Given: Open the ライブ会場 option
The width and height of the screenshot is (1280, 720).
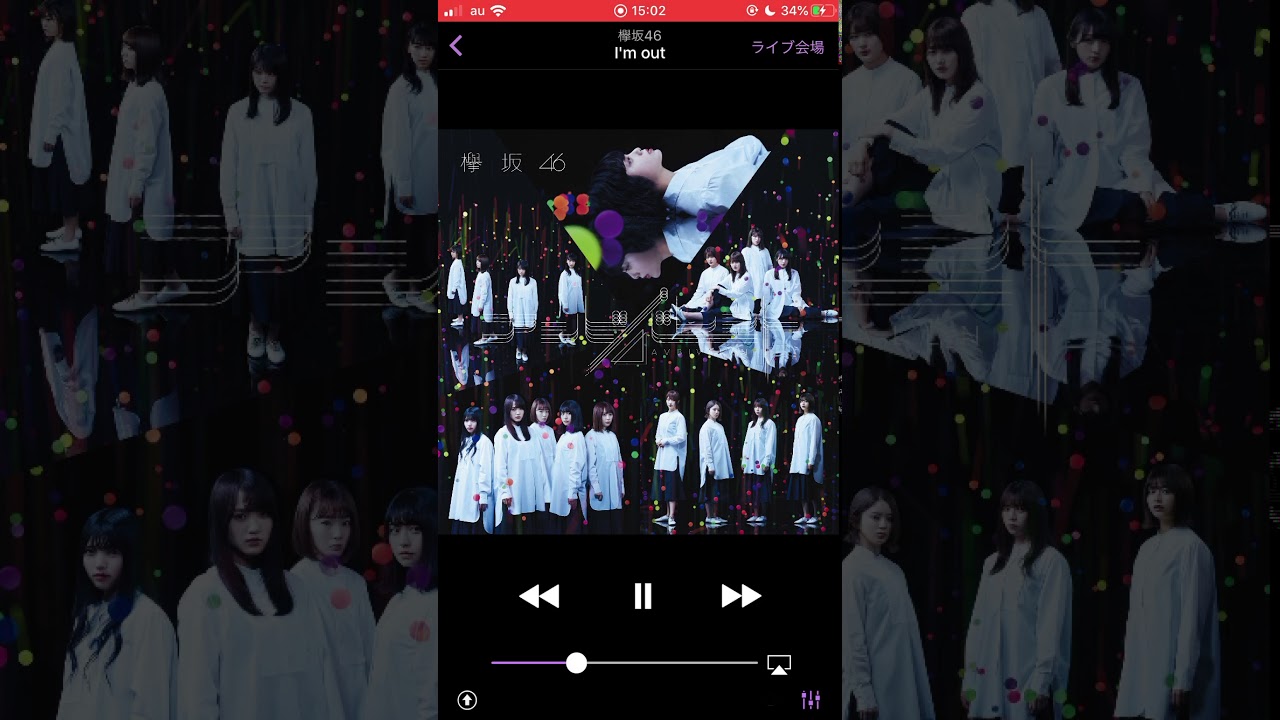Looking at the screenshot, I should coord(787,47).
